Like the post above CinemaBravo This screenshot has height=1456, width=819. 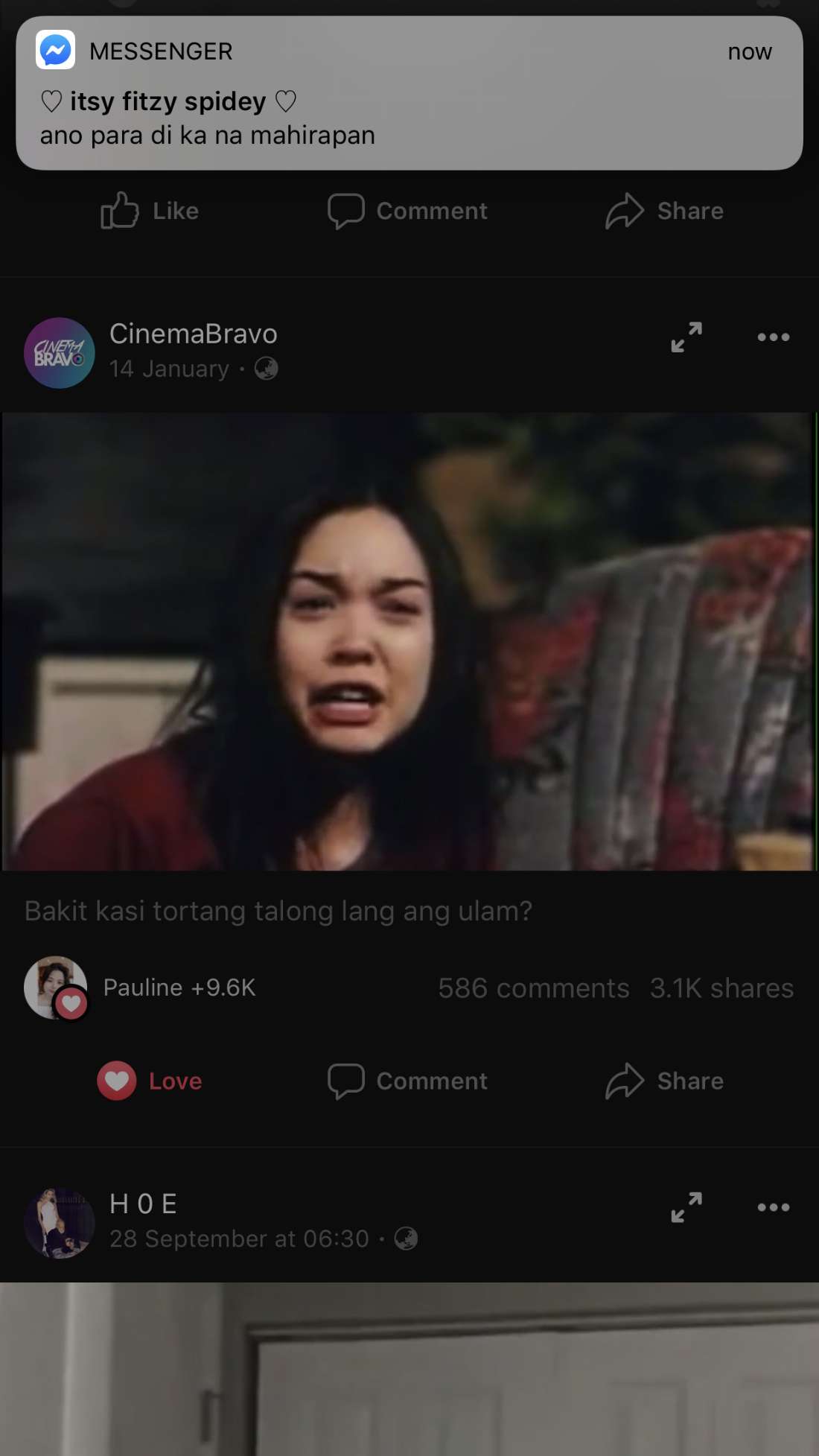pos(150,211)
